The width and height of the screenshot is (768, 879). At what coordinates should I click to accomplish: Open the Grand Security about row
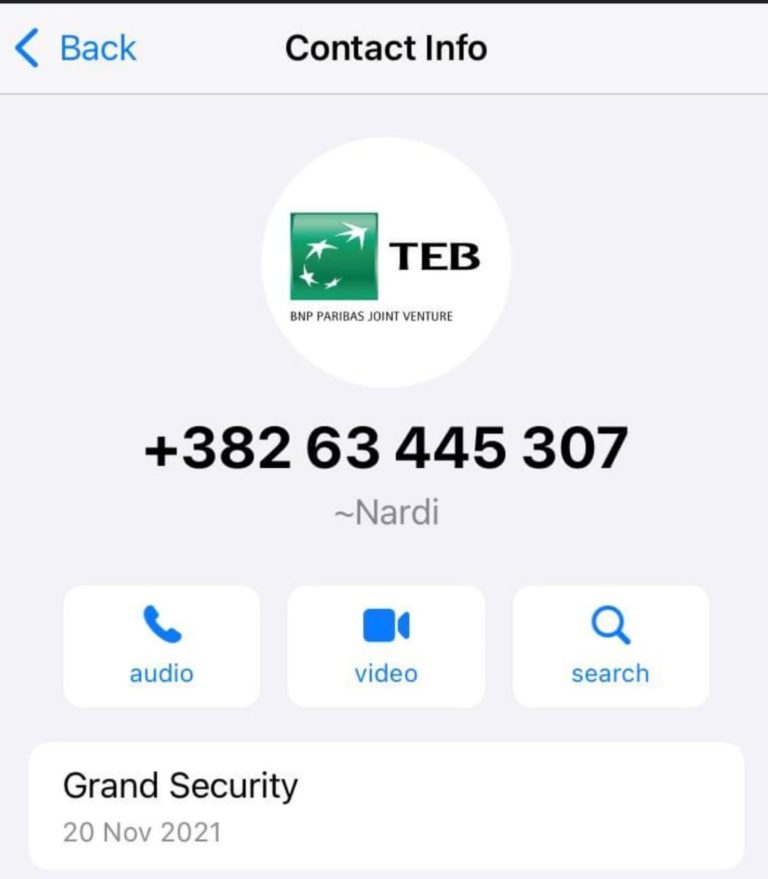pyautogui.click(x=386, y=805)
